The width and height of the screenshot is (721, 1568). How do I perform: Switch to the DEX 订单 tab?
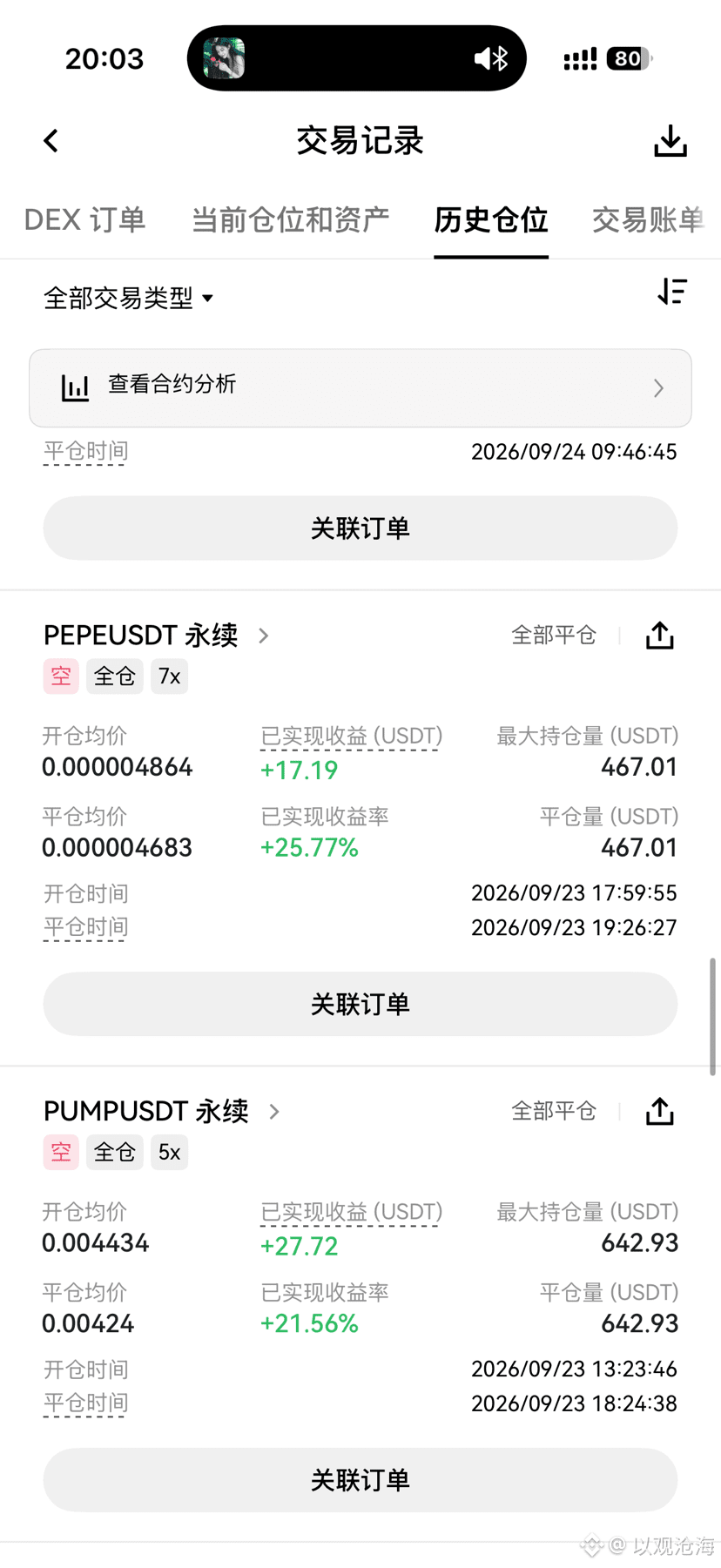(x=84, y=220)
